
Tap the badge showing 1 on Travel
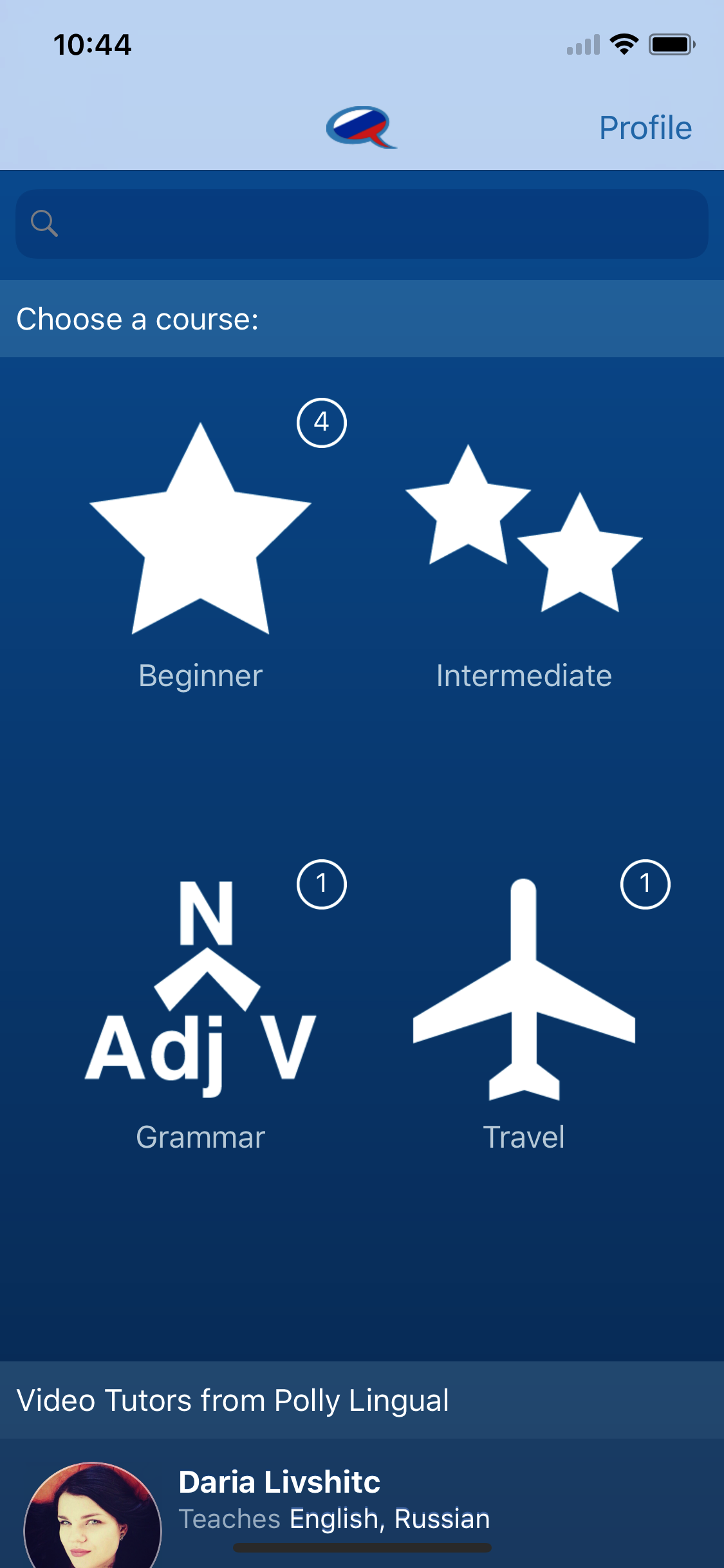click(647, 884)
